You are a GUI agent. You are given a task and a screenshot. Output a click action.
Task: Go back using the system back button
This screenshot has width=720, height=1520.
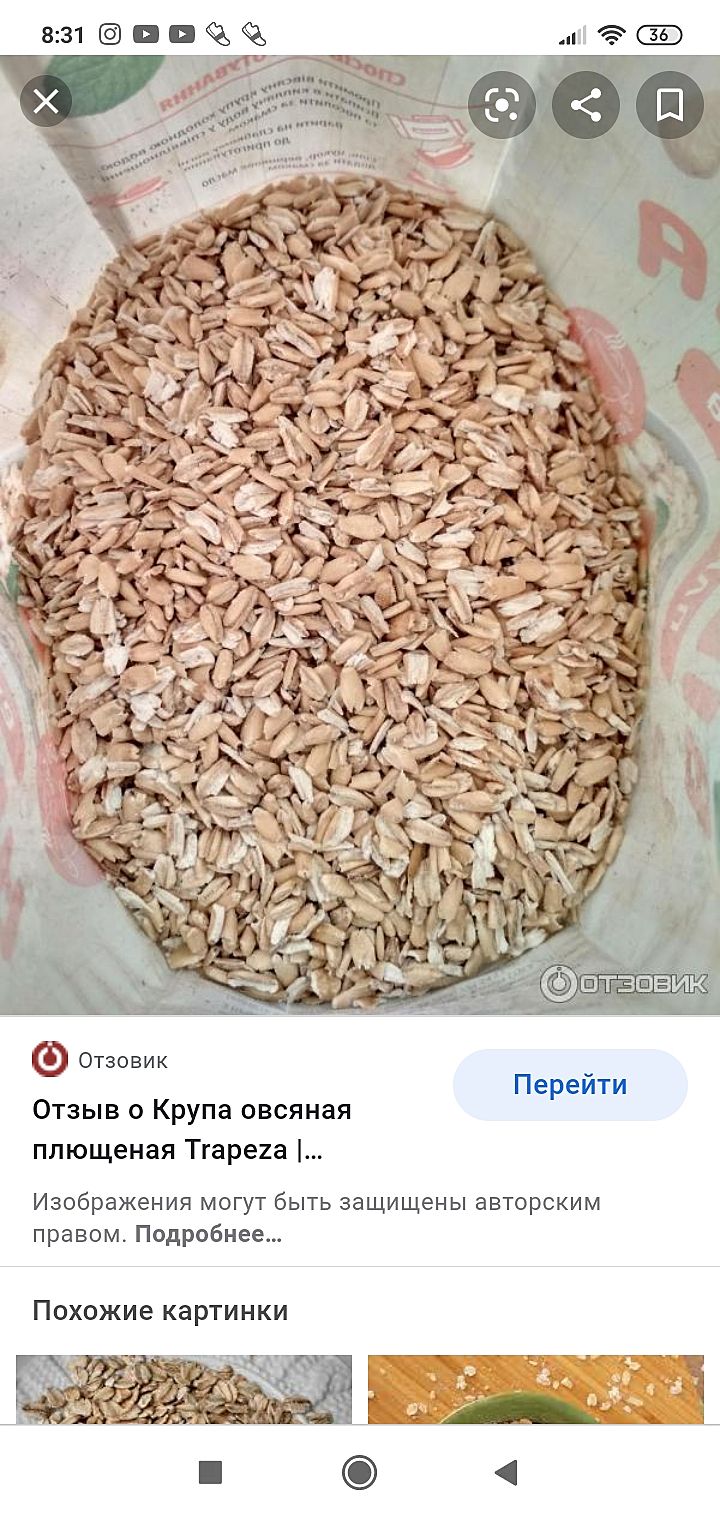click(x=507, y=1472)
